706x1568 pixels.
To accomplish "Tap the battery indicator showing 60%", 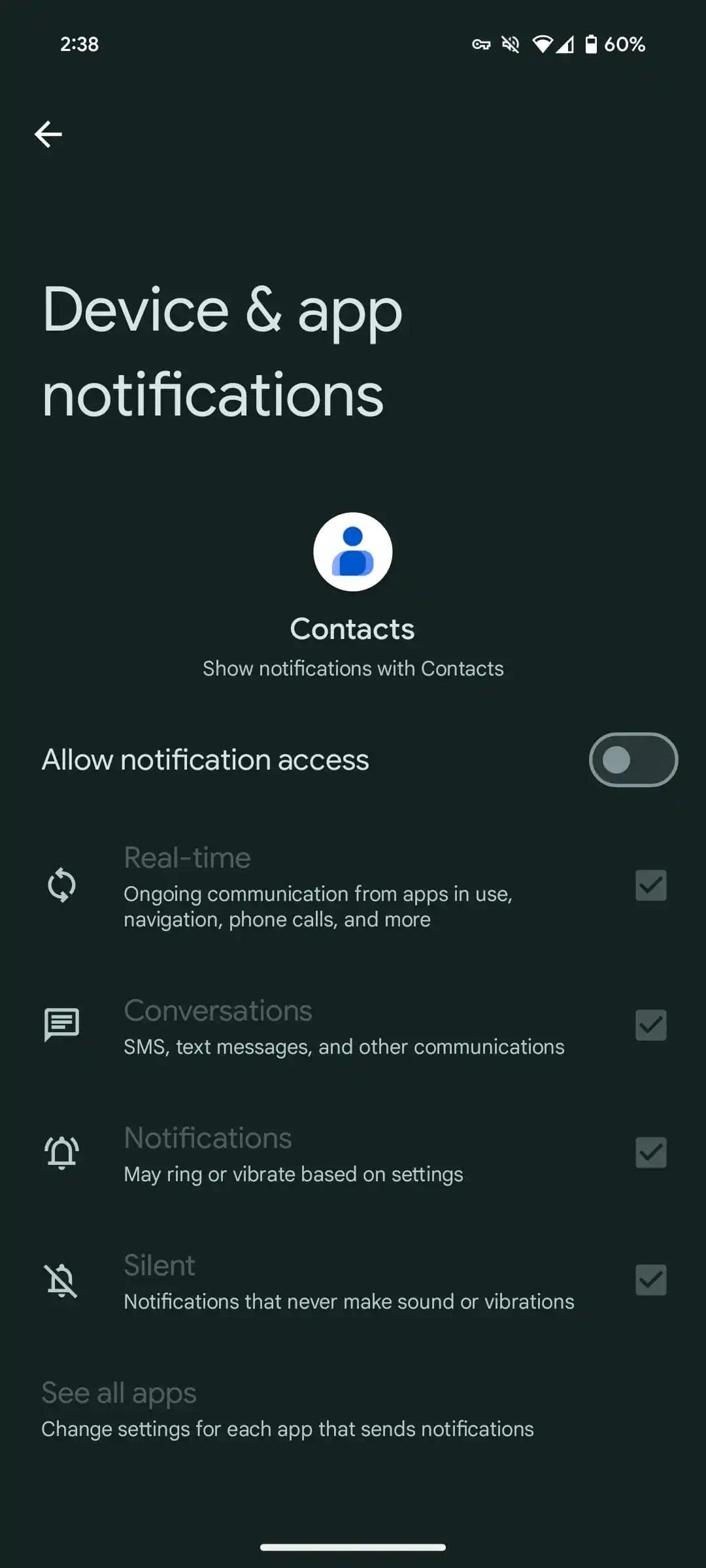I will (608, 44).
